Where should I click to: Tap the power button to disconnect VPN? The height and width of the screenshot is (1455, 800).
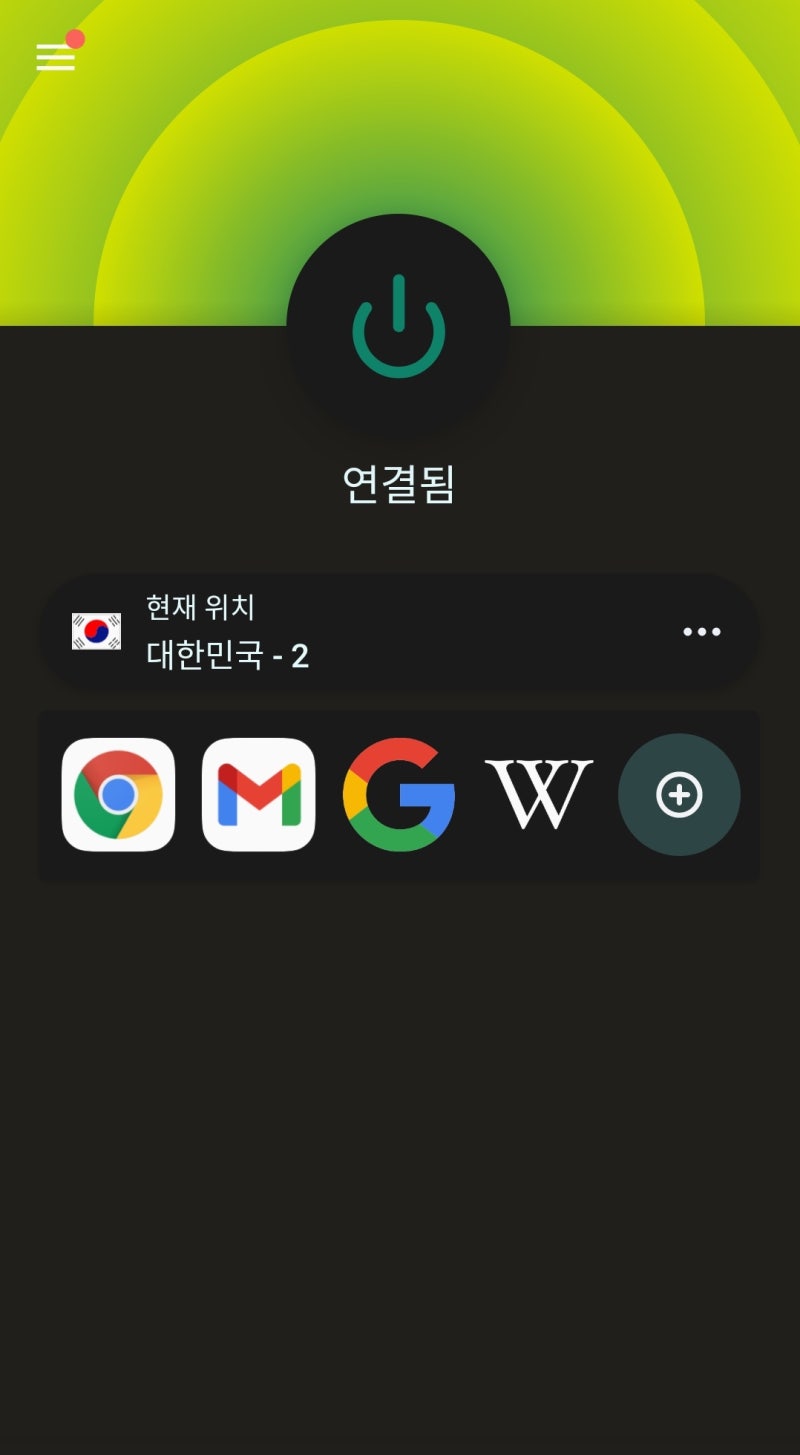pos(398,326)
